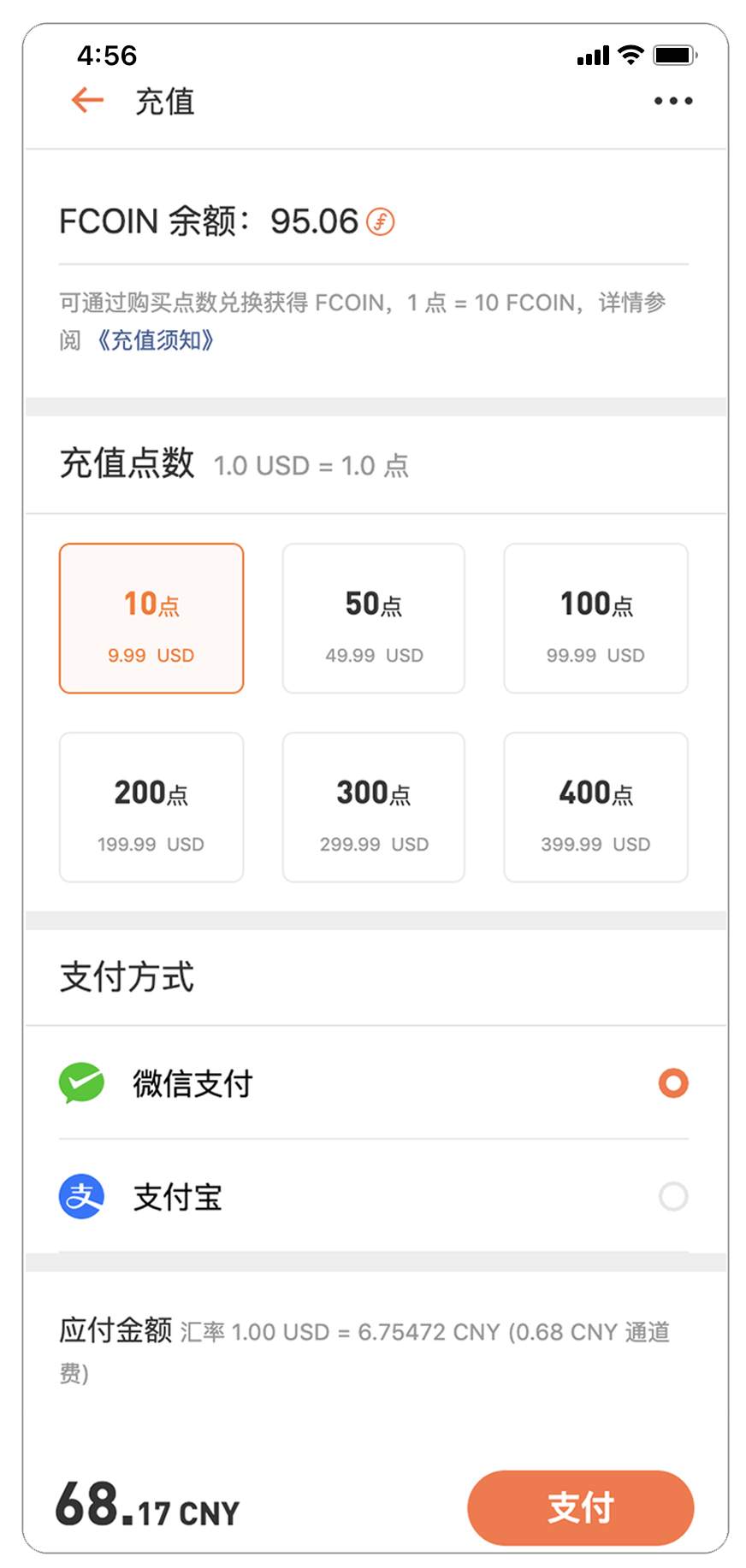Pick the 100点 recharge package

pos(596,618)
